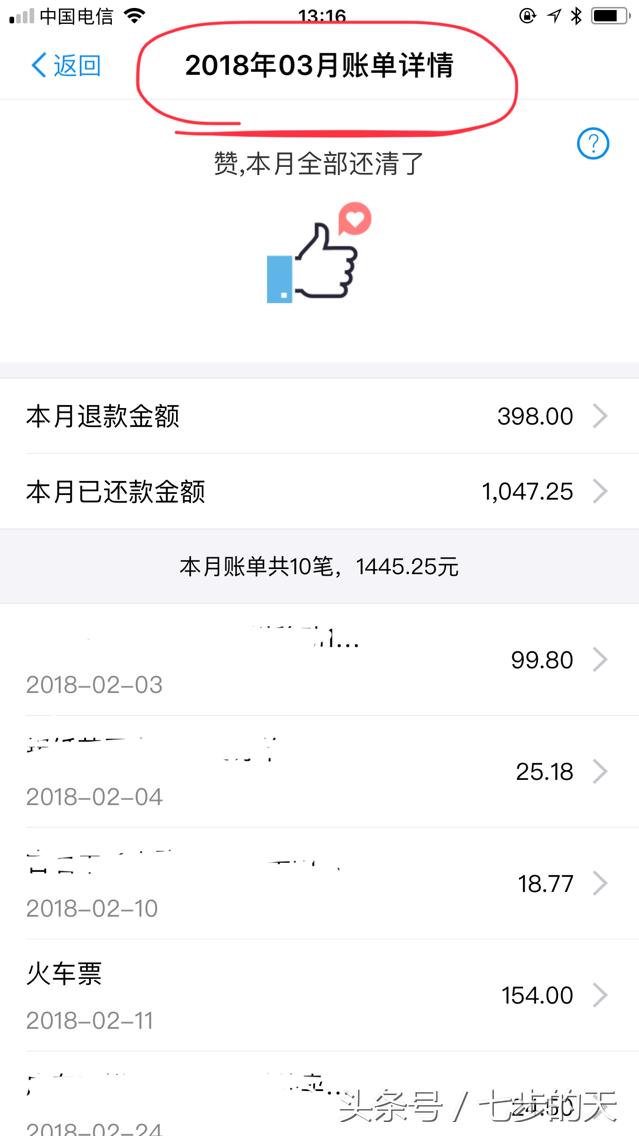Open the 18.77 transaction from 2018-02-10
The height and width of the screenshot is (1136, 639).
[319, 883]
